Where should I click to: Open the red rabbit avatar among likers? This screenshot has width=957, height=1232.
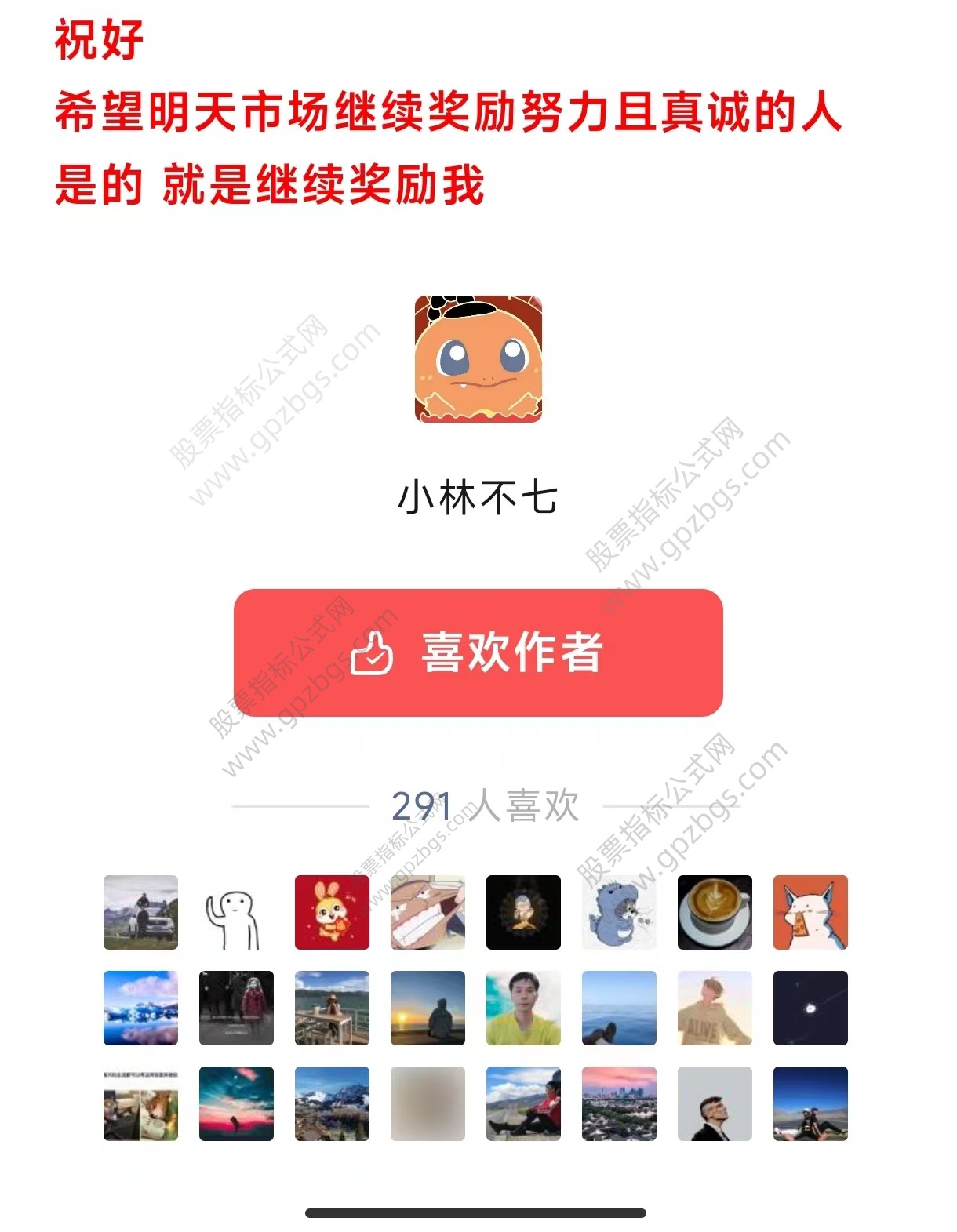point(332,912)
